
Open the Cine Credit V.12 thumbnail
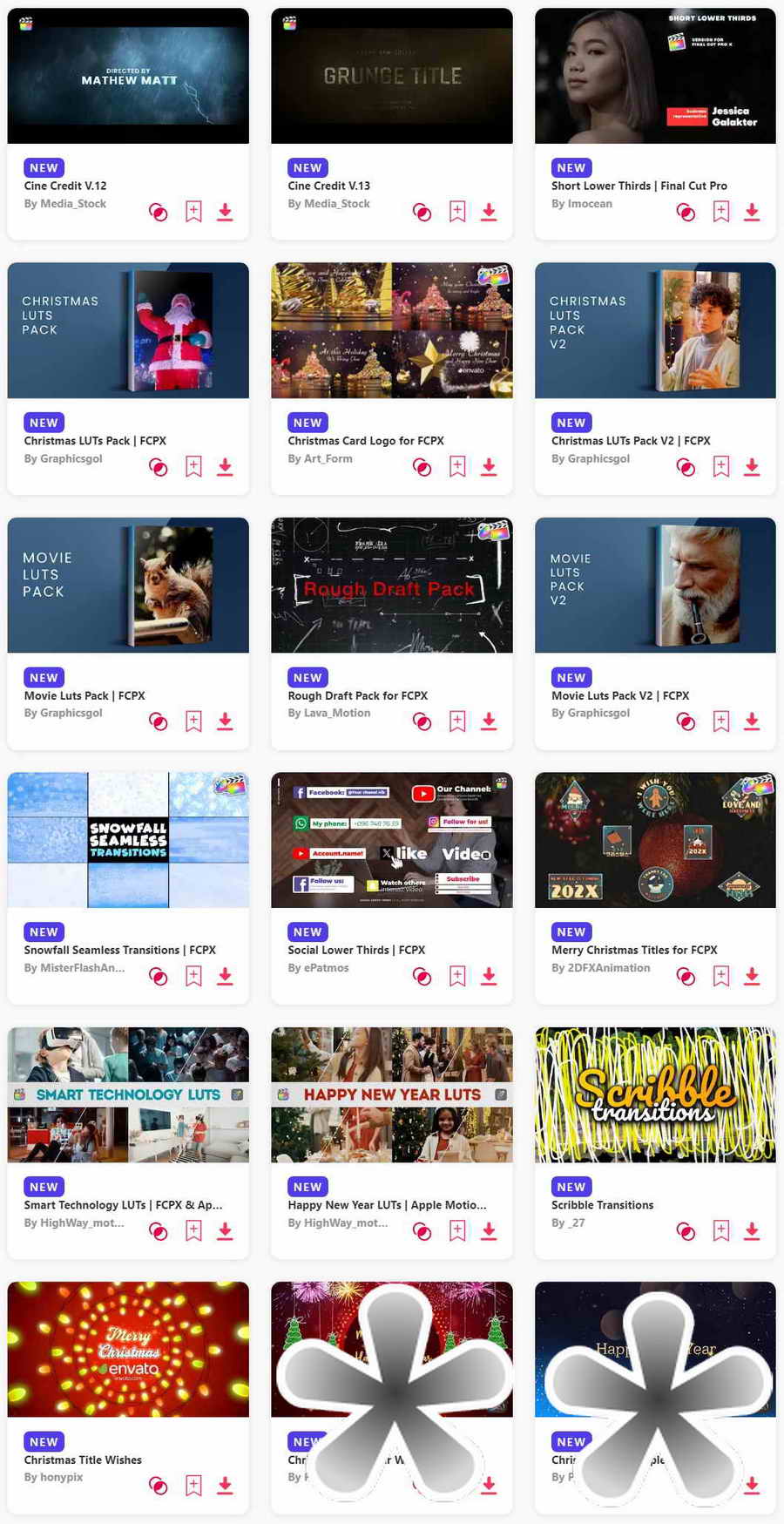pyautogui.click(x=128, y=77)
